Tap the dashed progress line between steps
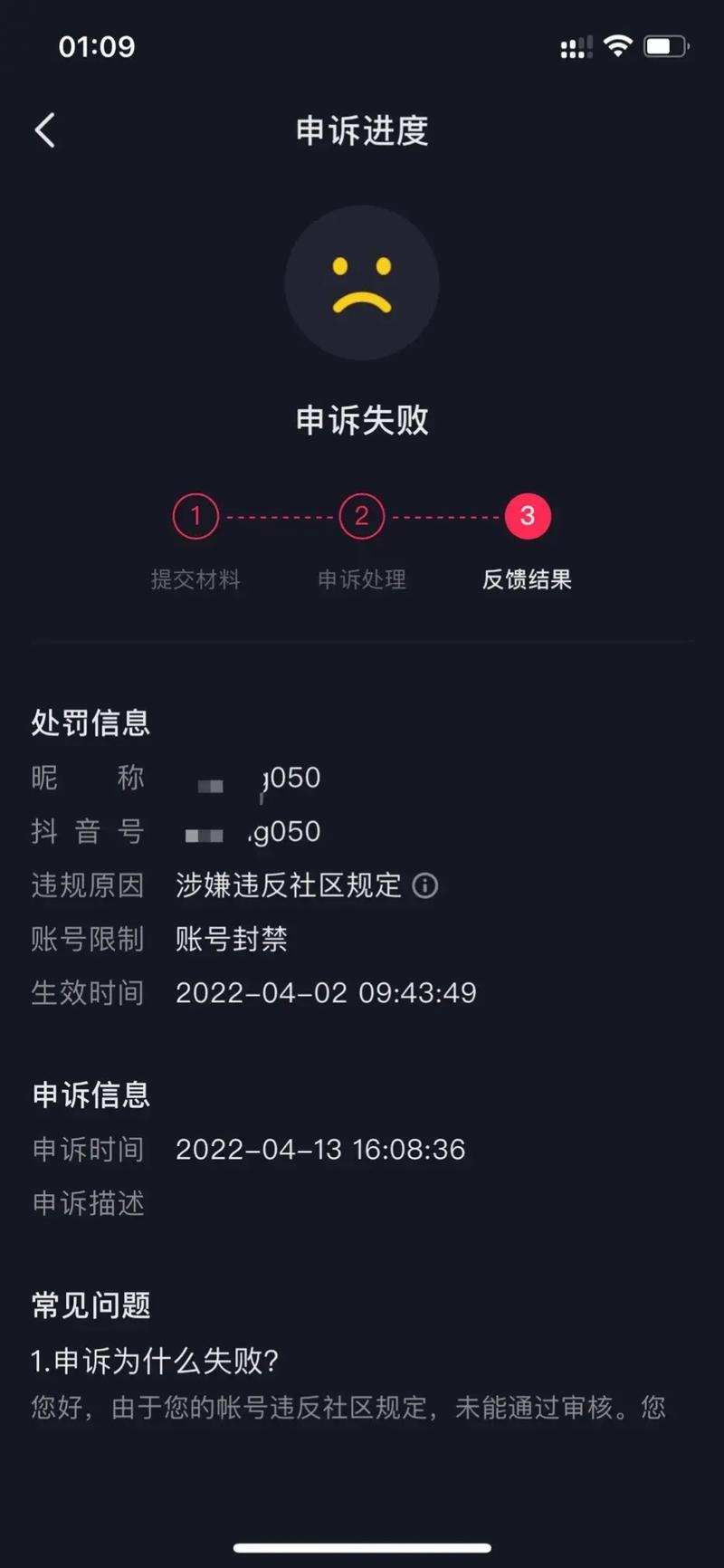This screenshot has height=1568, width=724. [x=279, y=516]
